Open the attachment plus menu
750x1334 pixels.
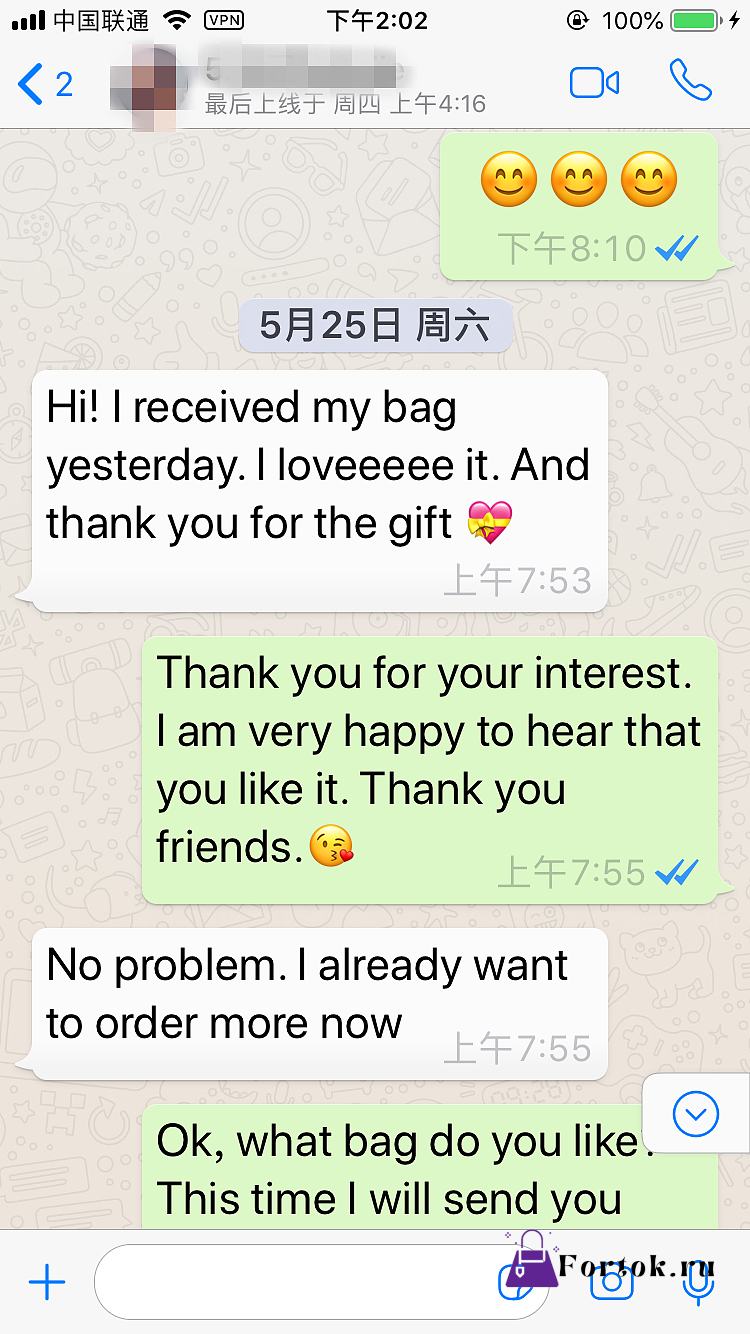(x=46, y=1281)
